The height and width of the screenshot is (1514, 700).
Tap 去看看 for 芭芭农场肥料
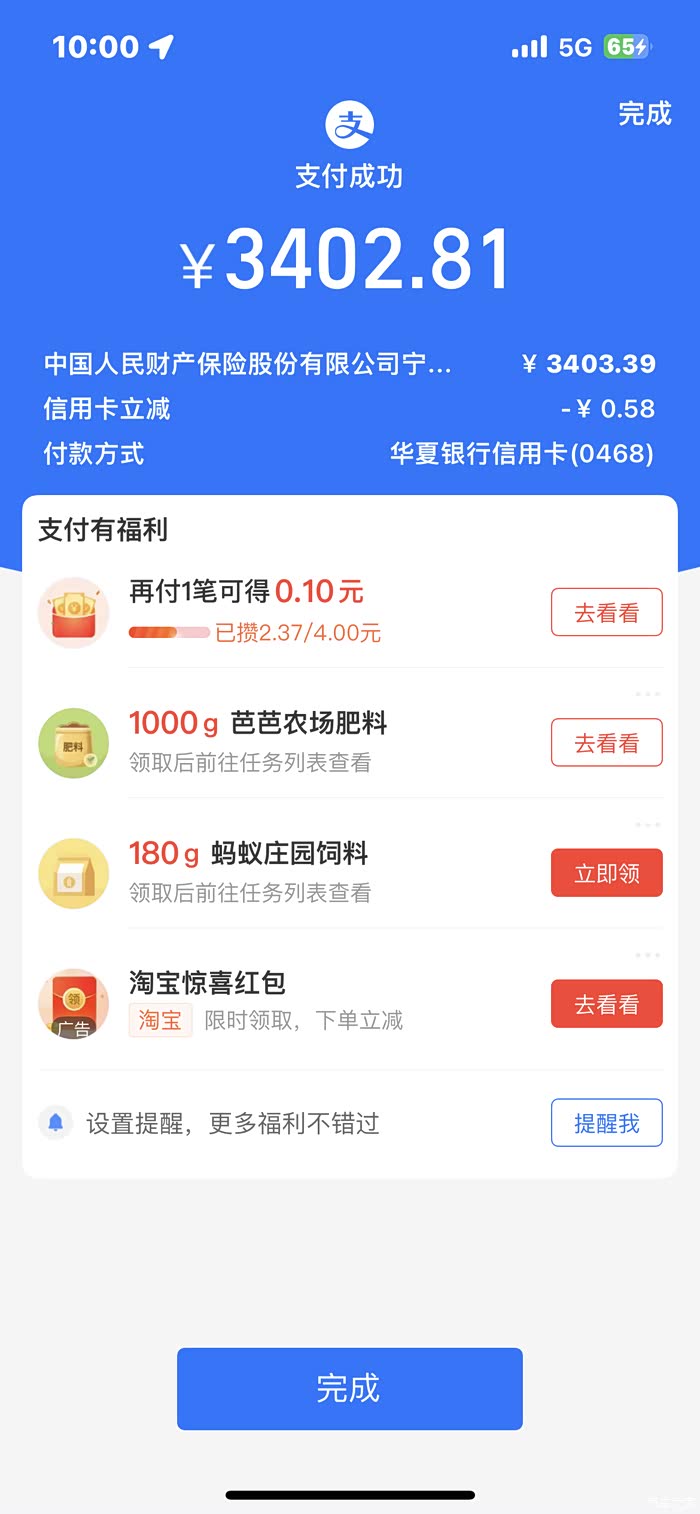click(606, 743)
